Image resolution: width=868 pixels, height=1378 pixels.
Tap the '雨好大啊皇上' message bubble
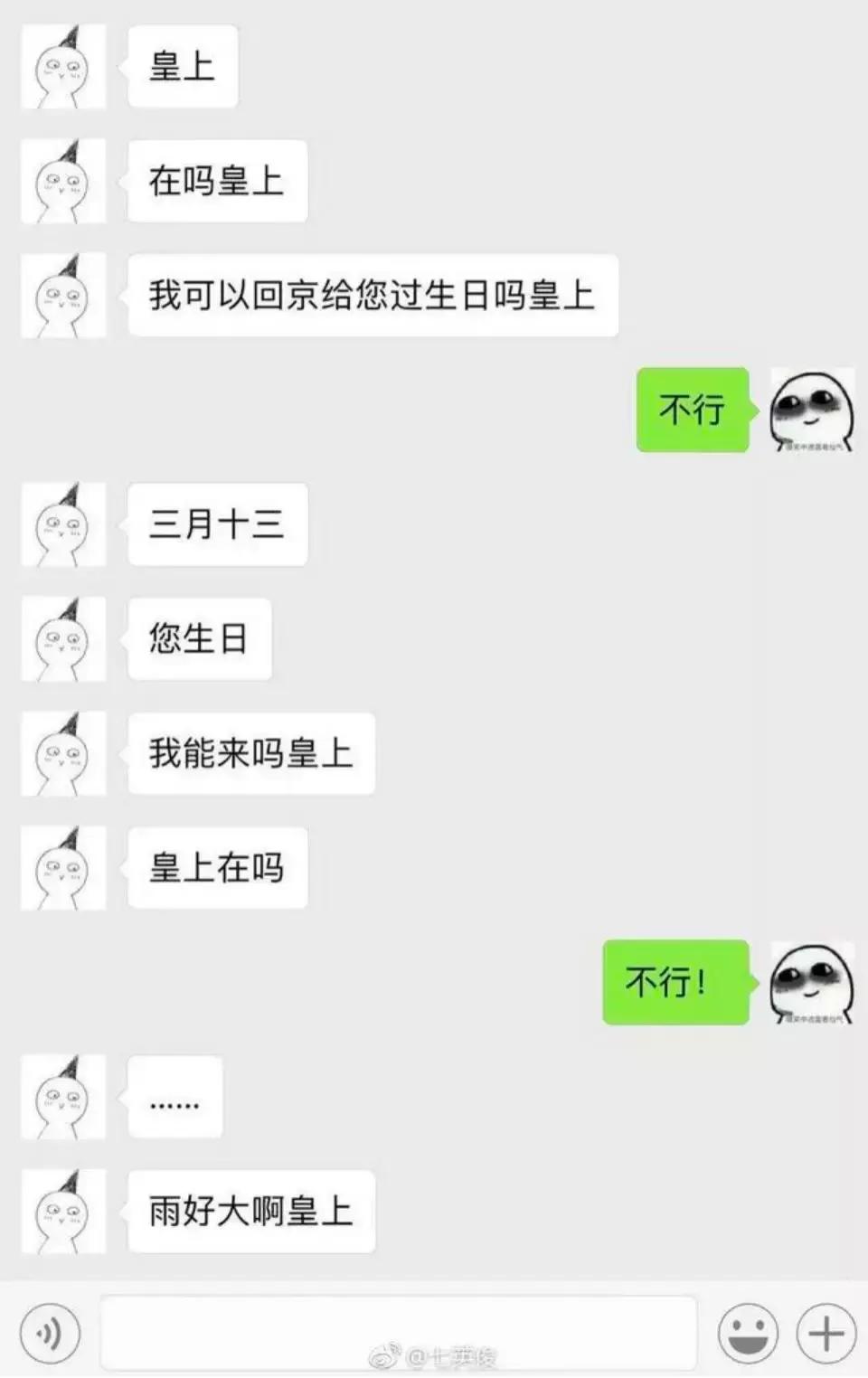tap(251, 1212)
